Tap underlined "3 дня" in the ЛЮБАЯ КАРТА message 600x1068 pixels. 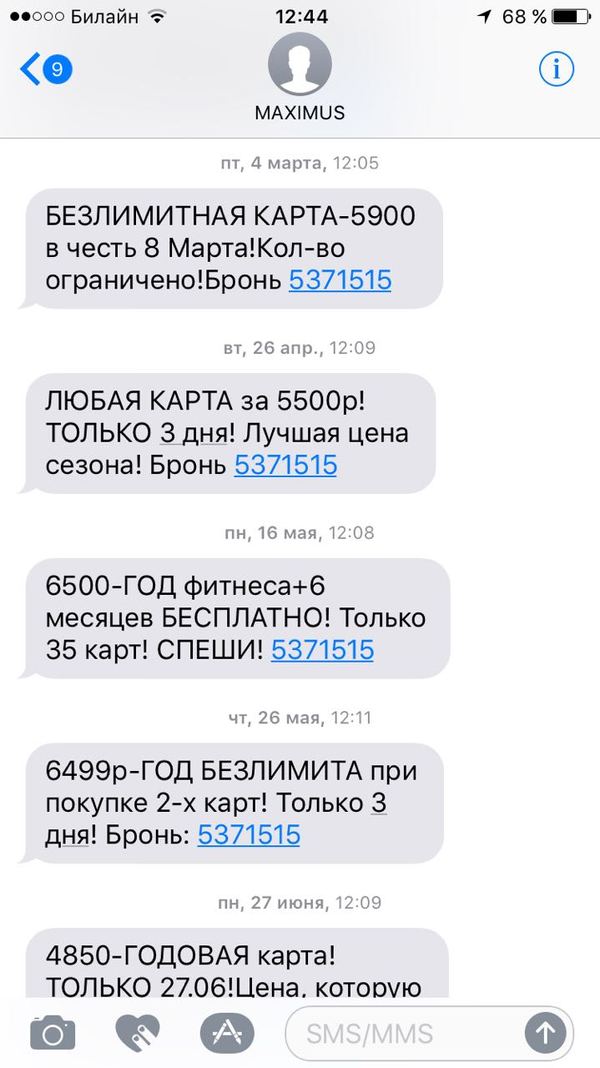[x=196, y=436]
